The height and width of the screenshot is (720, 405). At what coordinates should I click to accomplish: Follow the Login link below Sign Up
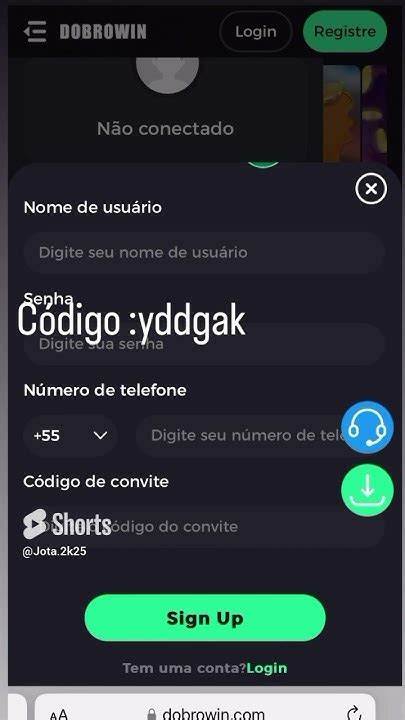point(267,668)
